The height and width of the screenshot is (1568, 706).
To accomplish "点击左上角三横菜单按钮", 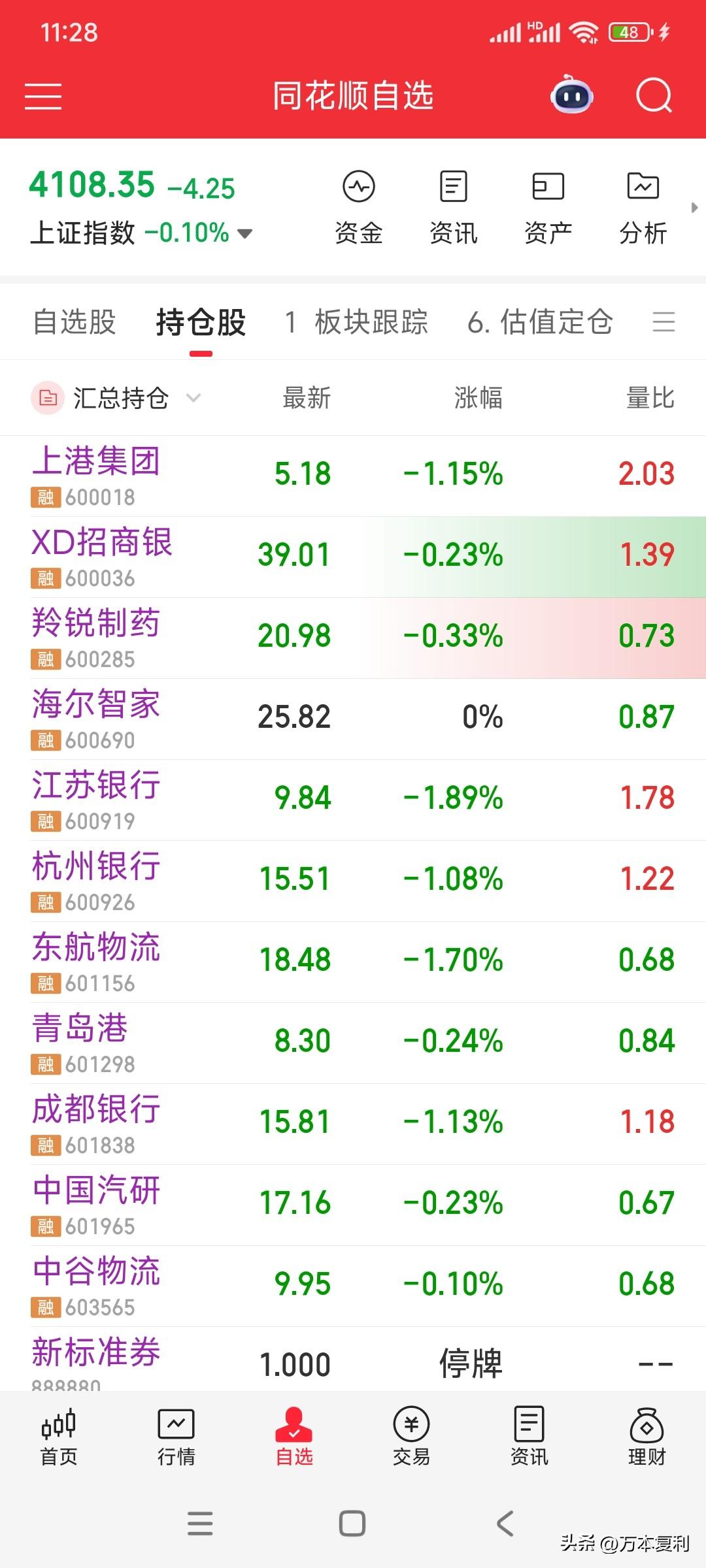I will point(44,95).
